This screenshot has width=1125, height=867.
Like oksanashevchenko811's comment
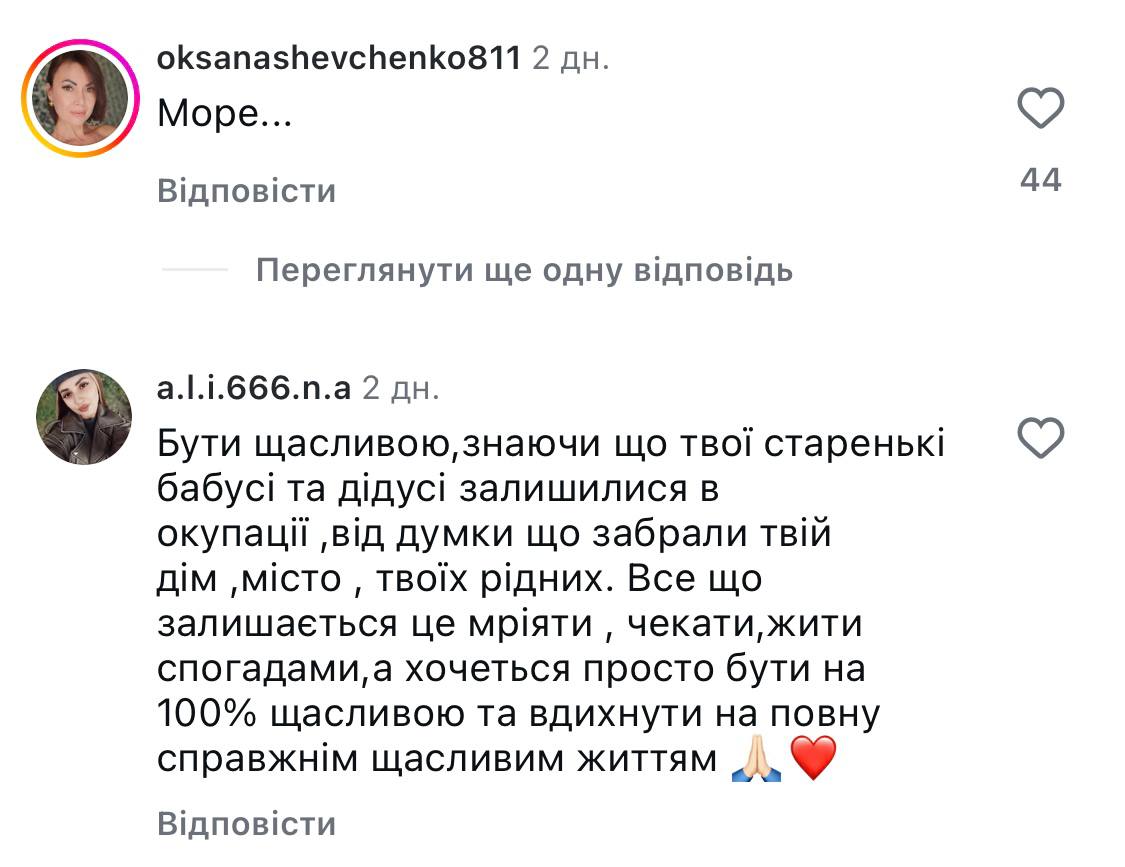1040,108
